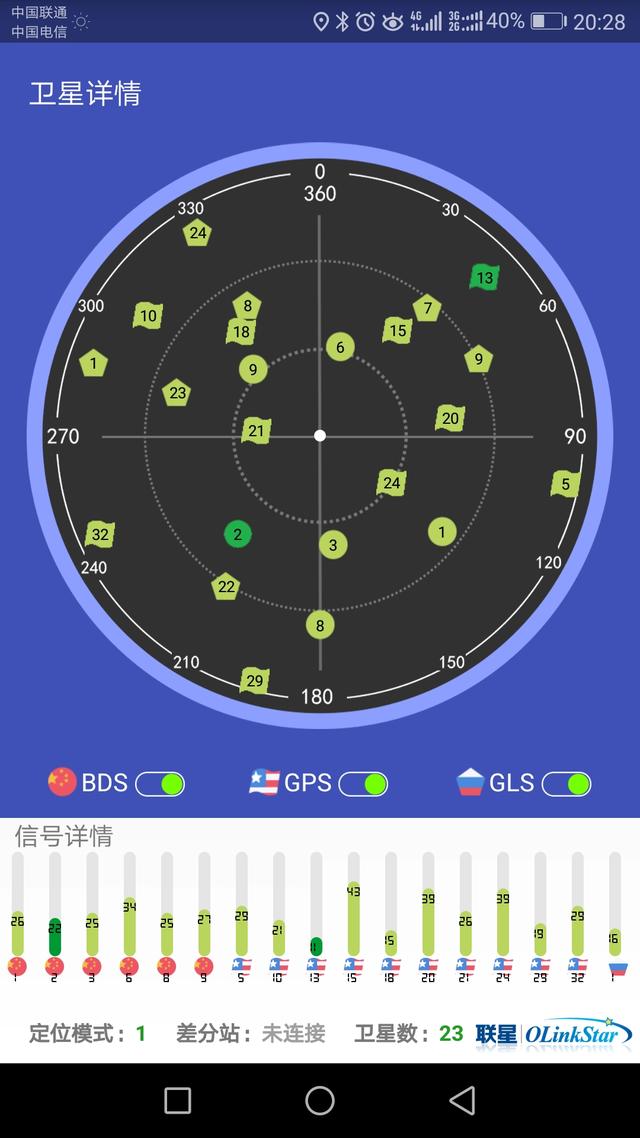Disable the GPS satellite switch
Viewport: 640px width, 1138px height.
point(363,783)
